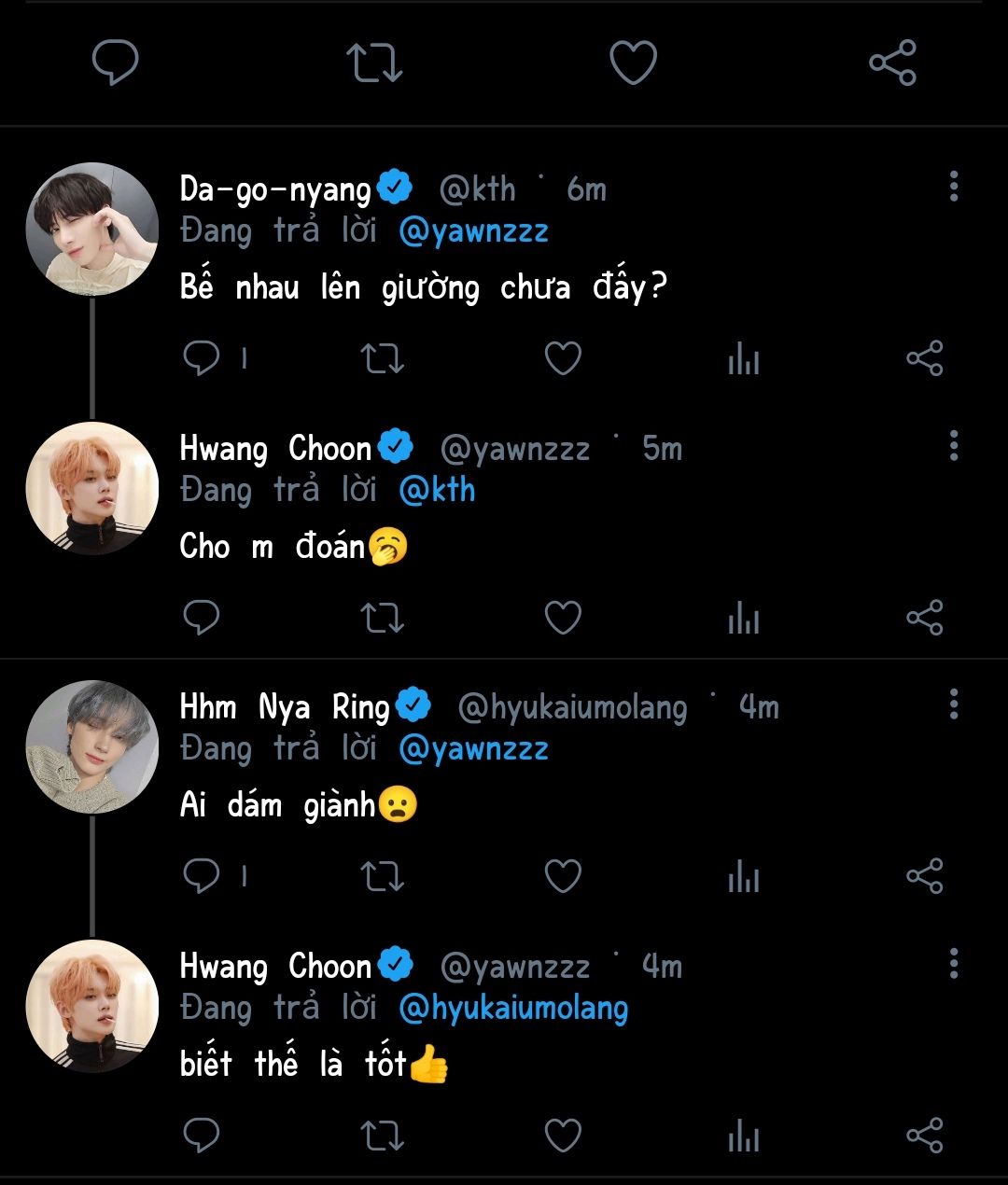This screenshot has height=1185, width=1008.
Task: Share the "biết thế là tốt" tweet
Action: (x=924, y=1136)
